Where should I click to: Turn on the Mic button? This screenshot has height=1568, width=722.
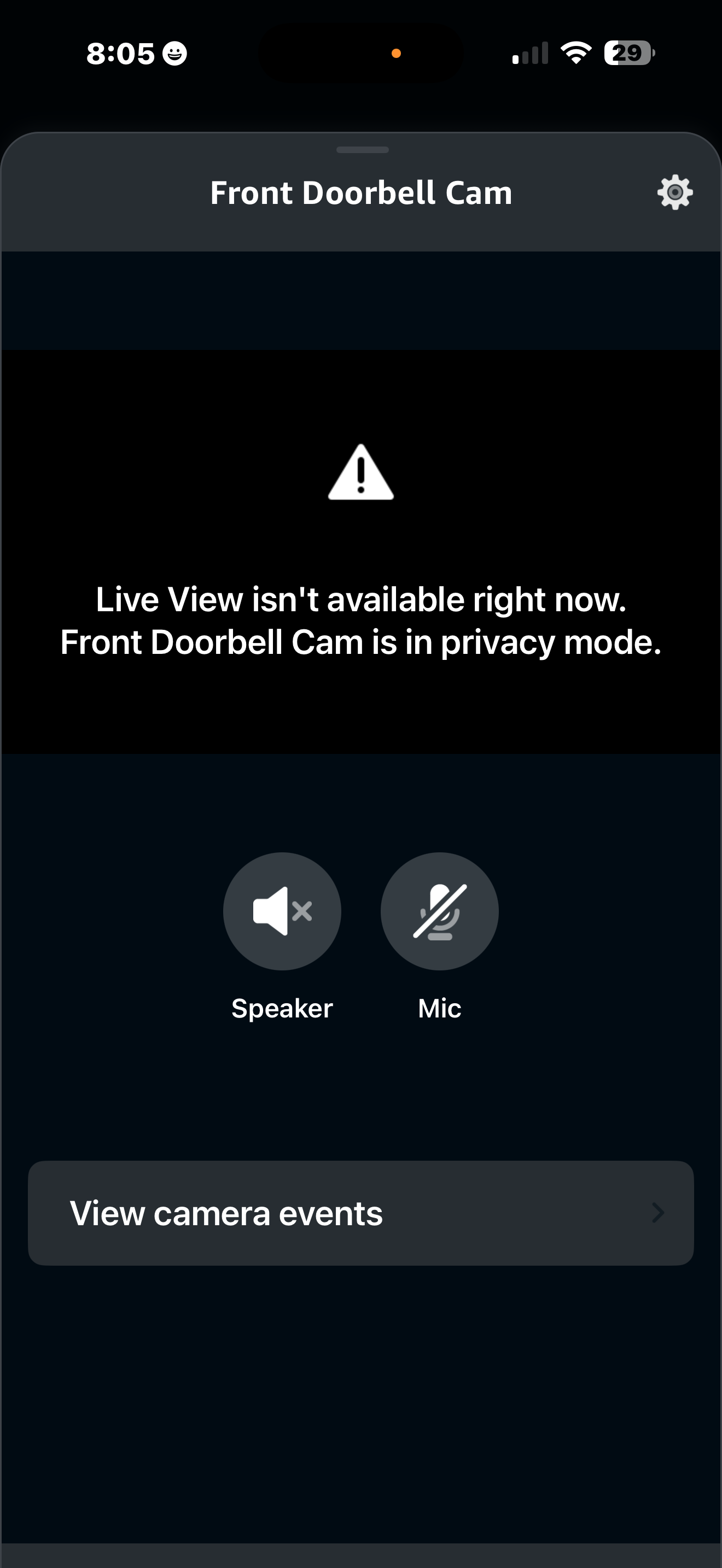pyautogui.click(x=439, y=911)
